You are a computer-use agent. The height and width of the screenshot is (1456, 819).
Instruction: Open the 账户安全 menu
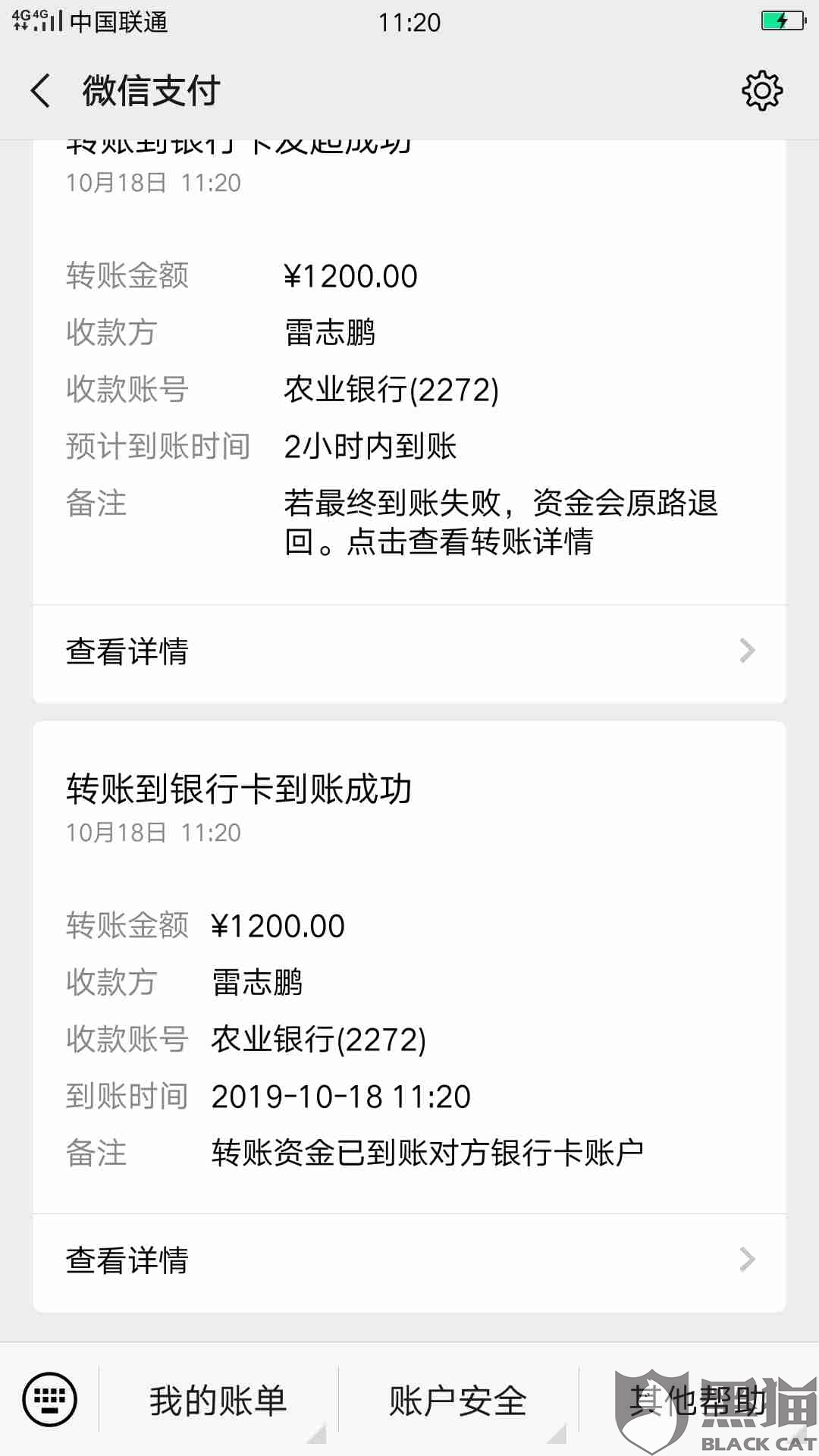click(x=458, y=1400)
